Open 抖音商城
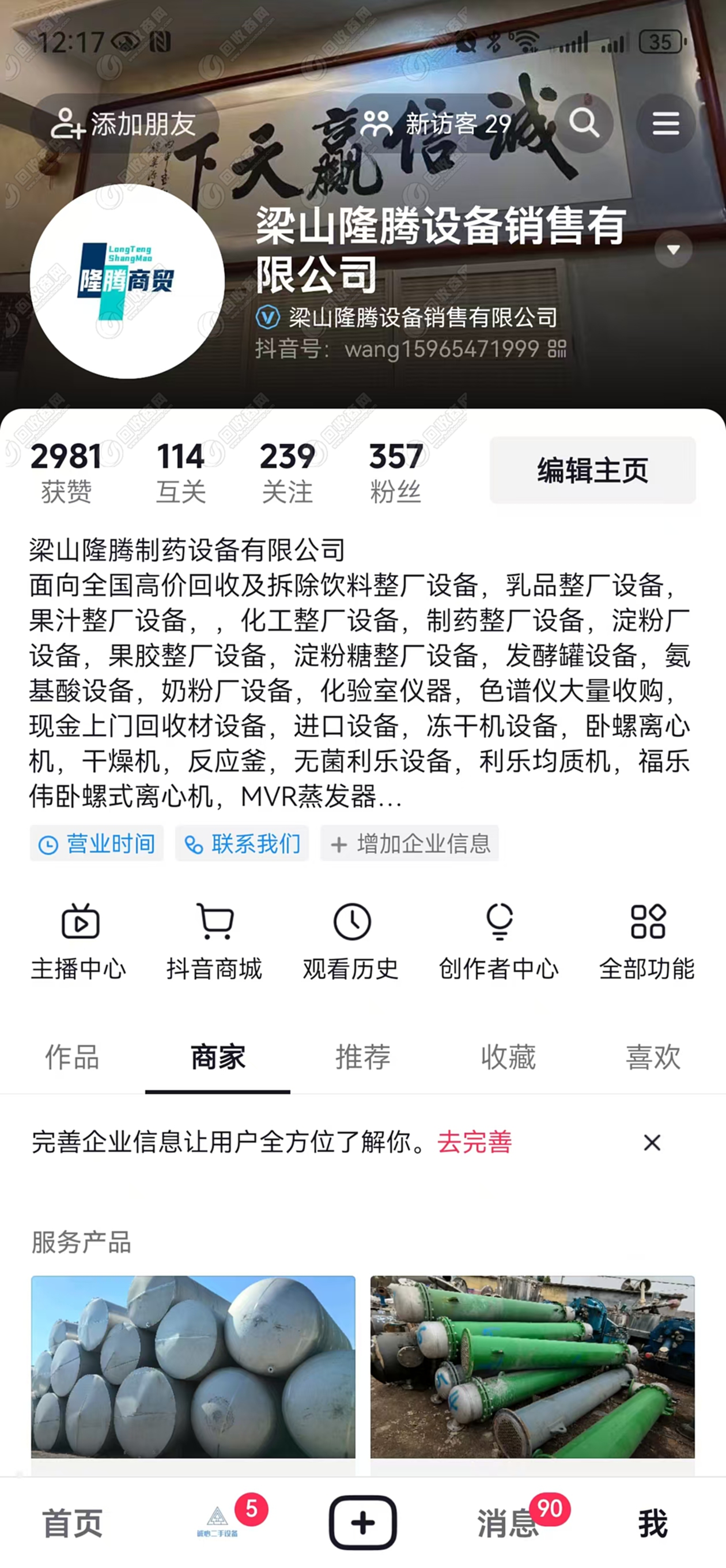This screenshot has width=726, height=1568. tap(214, 941)
